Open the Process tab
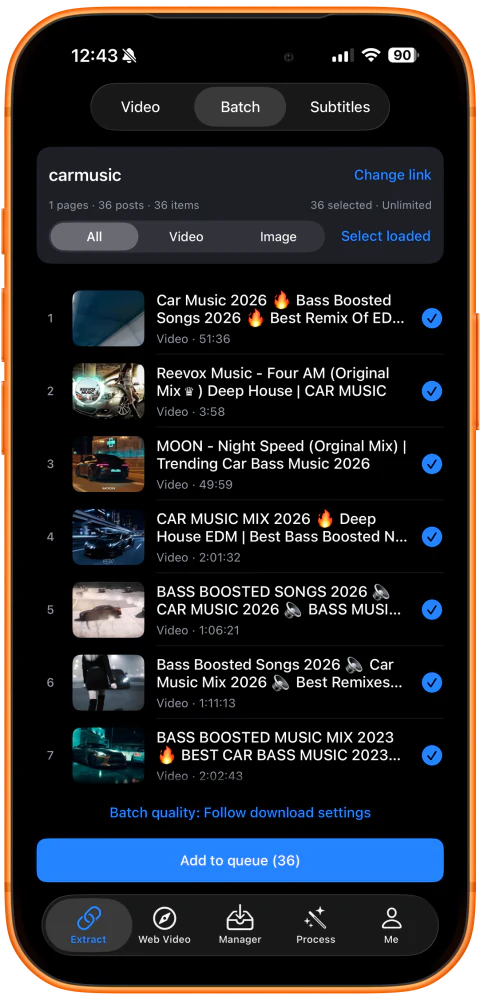Viewport: 480px width, 1000px height. tap(316, 925)
